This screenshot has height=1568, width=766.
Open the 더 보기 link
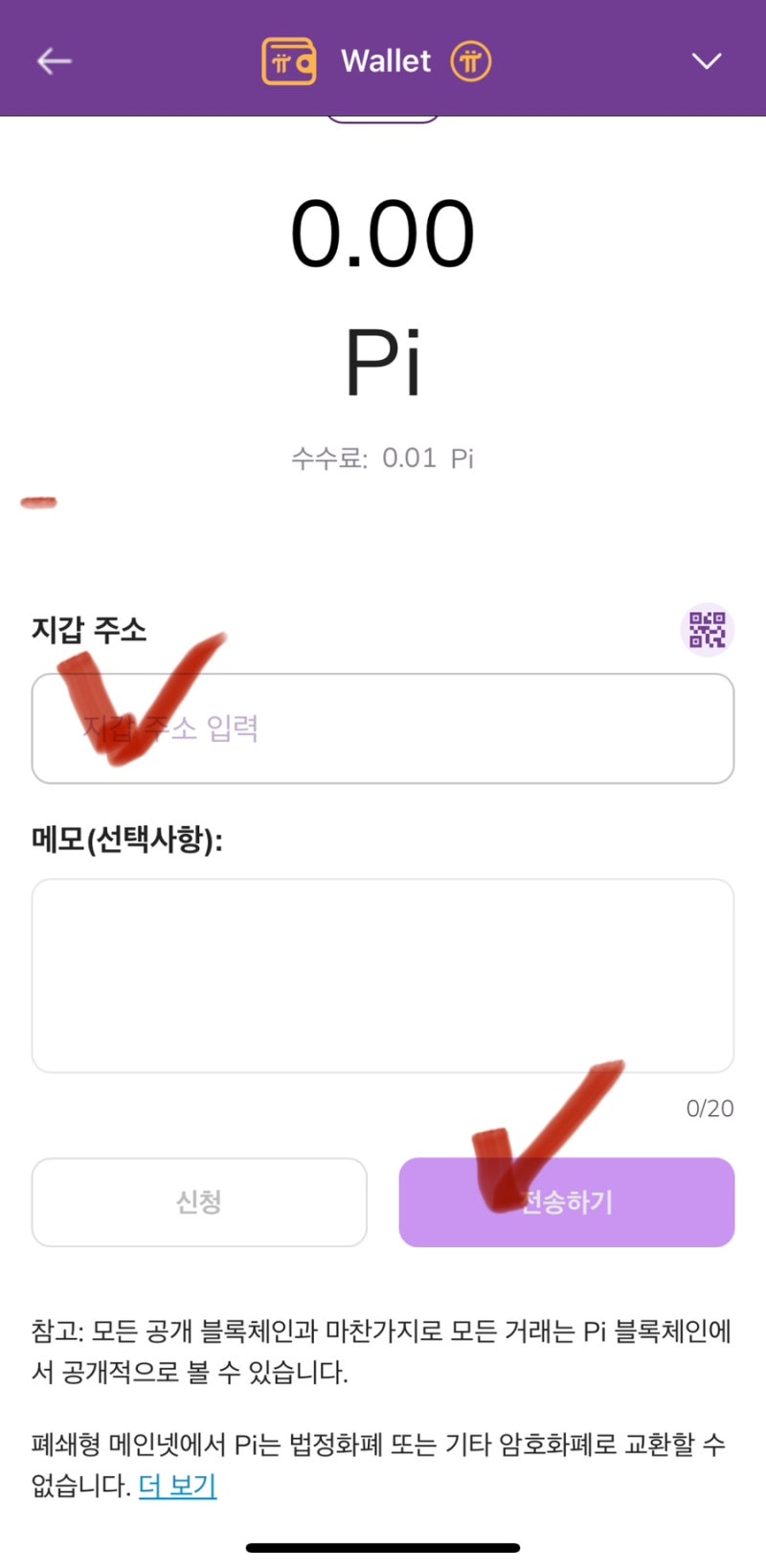(x=176, y=1487)
